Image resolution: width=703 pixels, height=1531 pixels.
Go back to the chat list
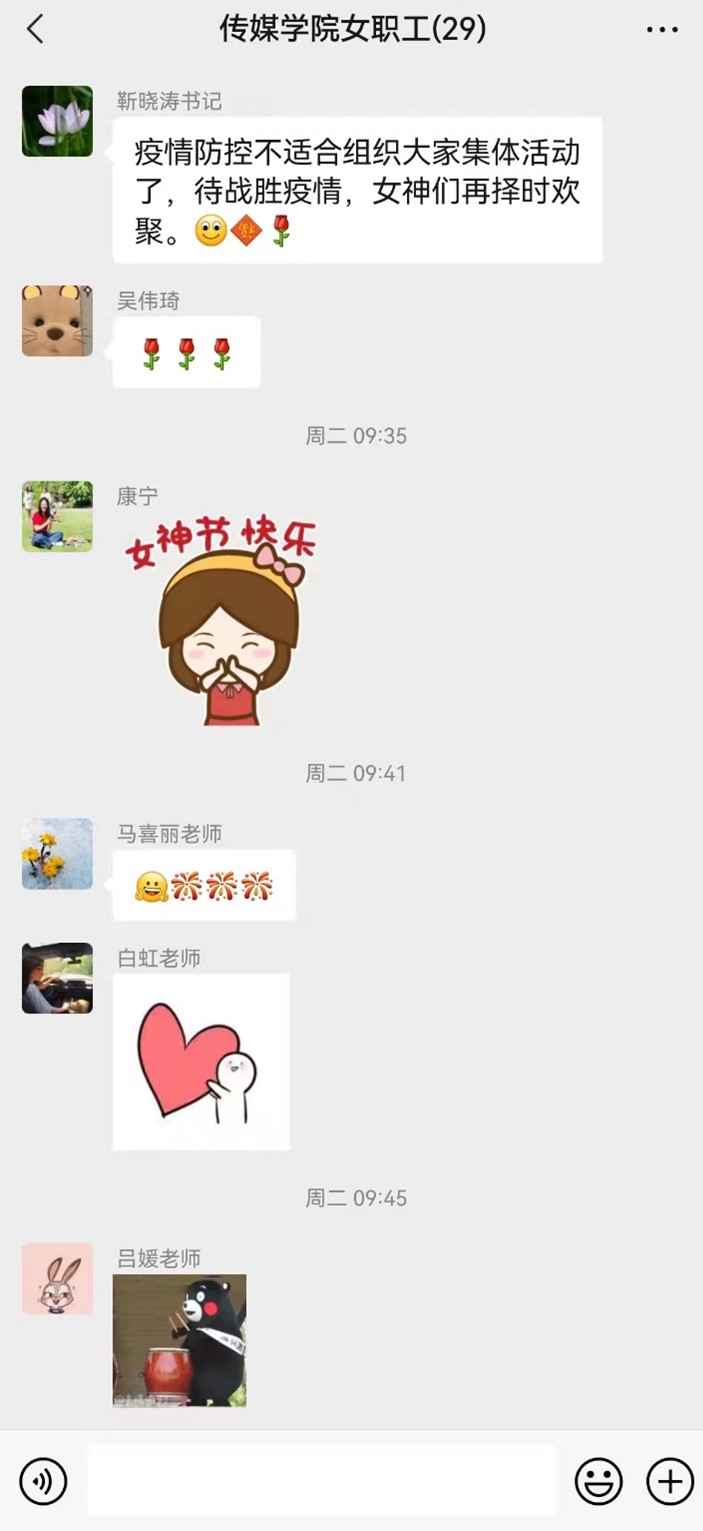[35, 30]
